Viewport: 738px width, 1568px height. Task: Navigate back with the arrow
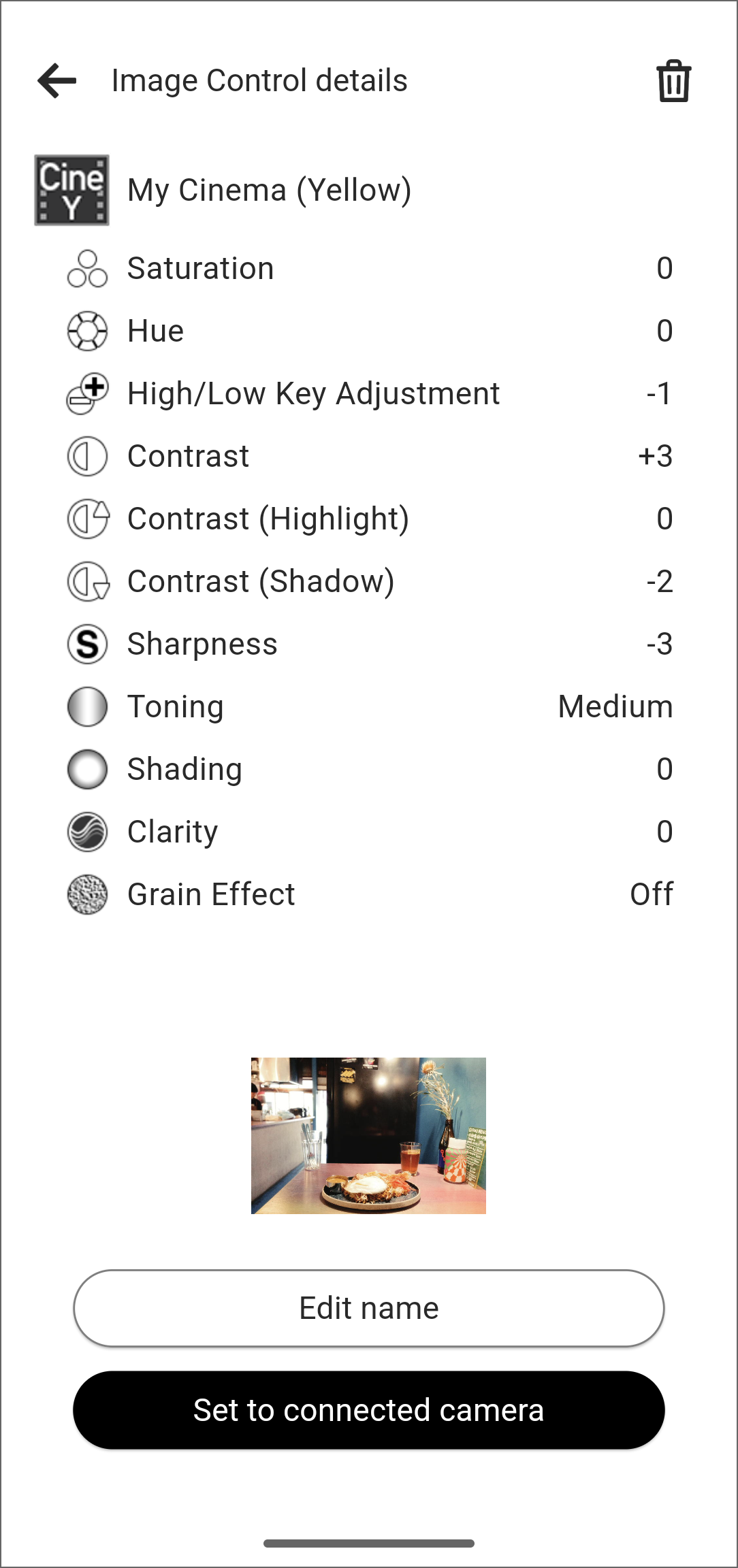[56, 82]
